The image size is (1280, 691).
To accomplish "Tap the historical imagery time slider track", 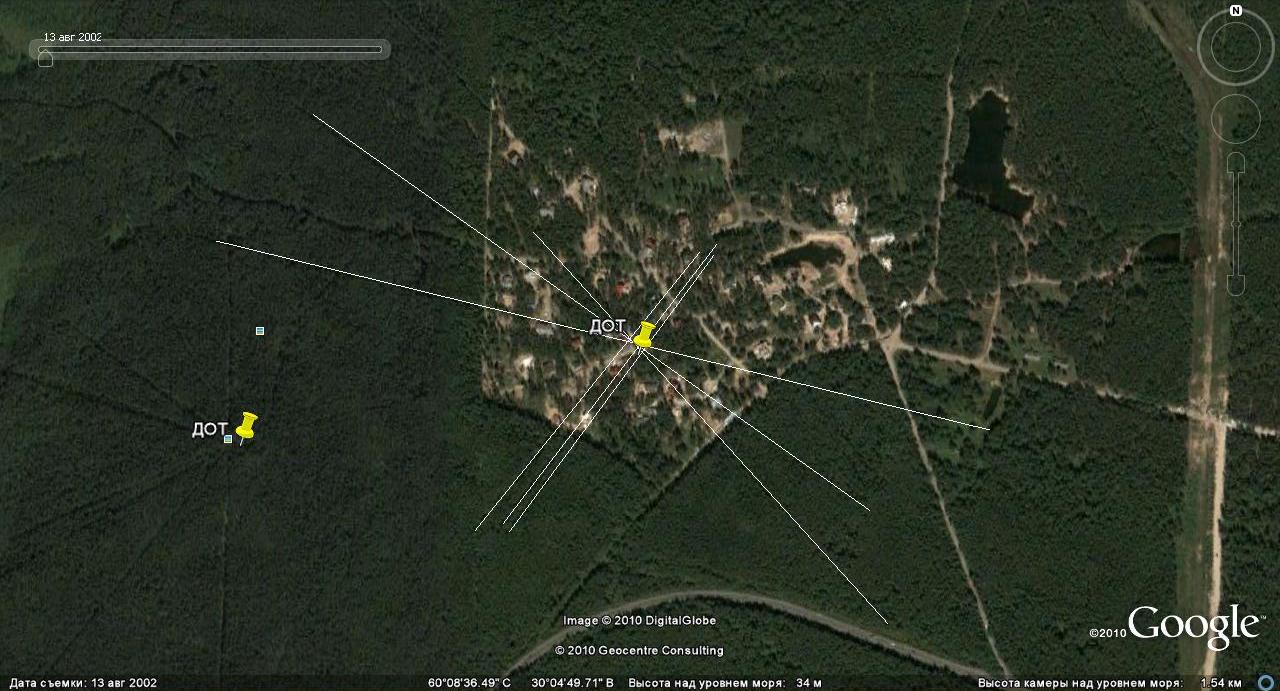I will [x=210, y=48].
